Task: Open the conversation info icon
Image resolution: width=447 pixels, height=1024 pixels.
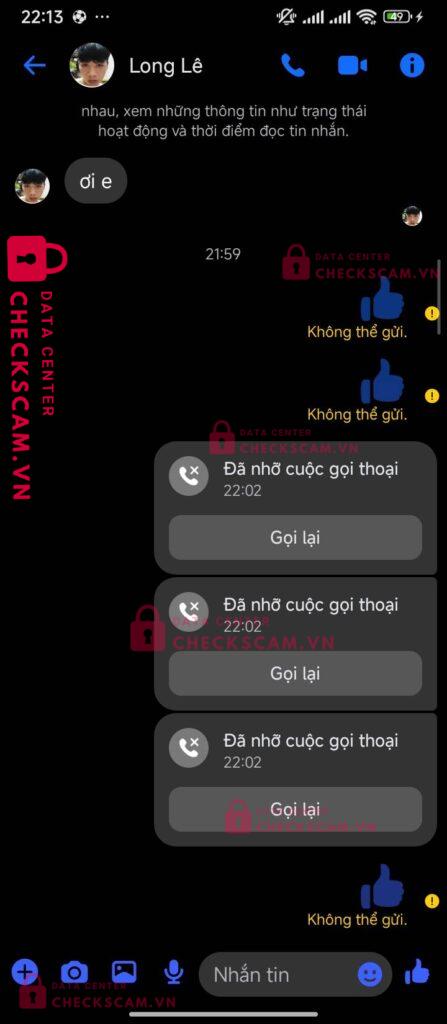Action: 412,65
